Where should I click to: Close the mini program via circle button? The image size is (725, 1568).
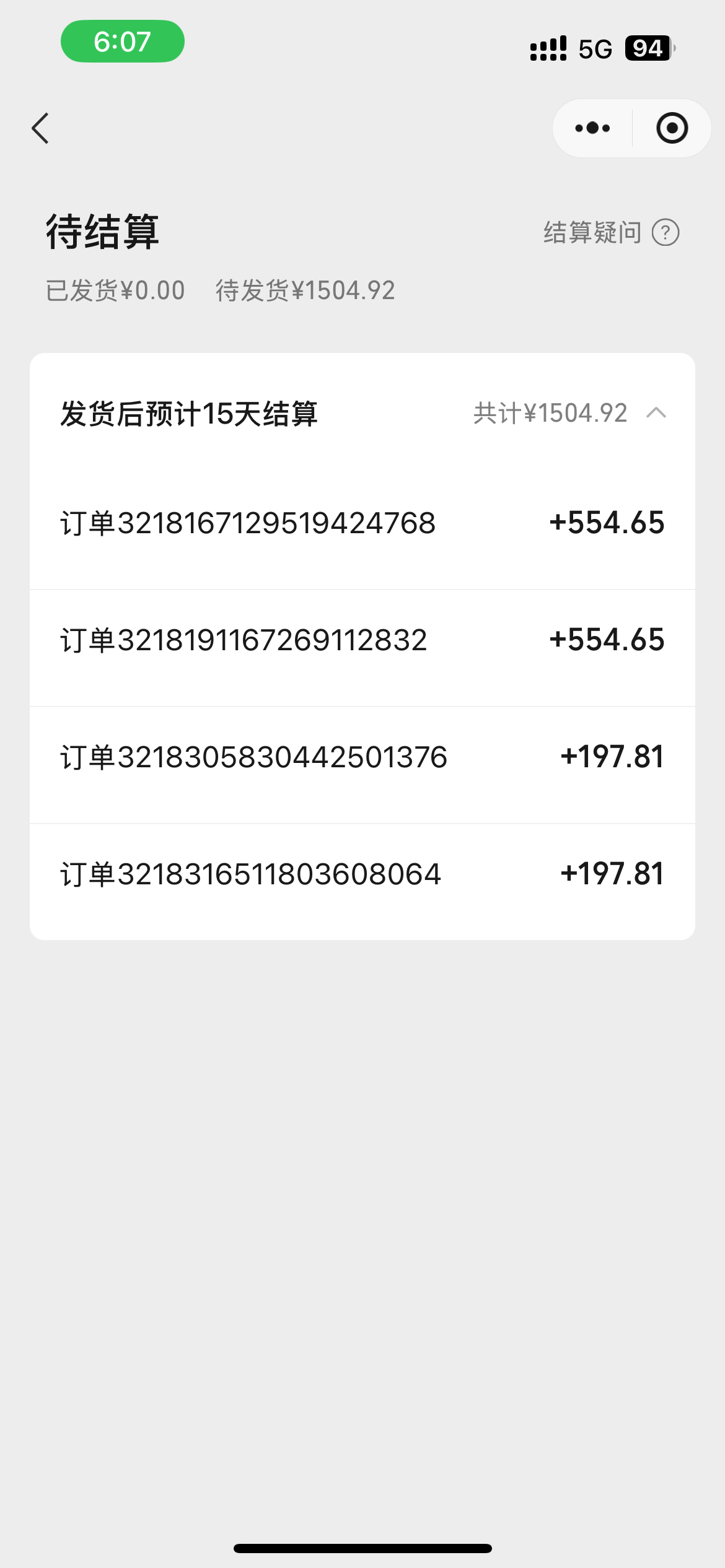[672, 128]
